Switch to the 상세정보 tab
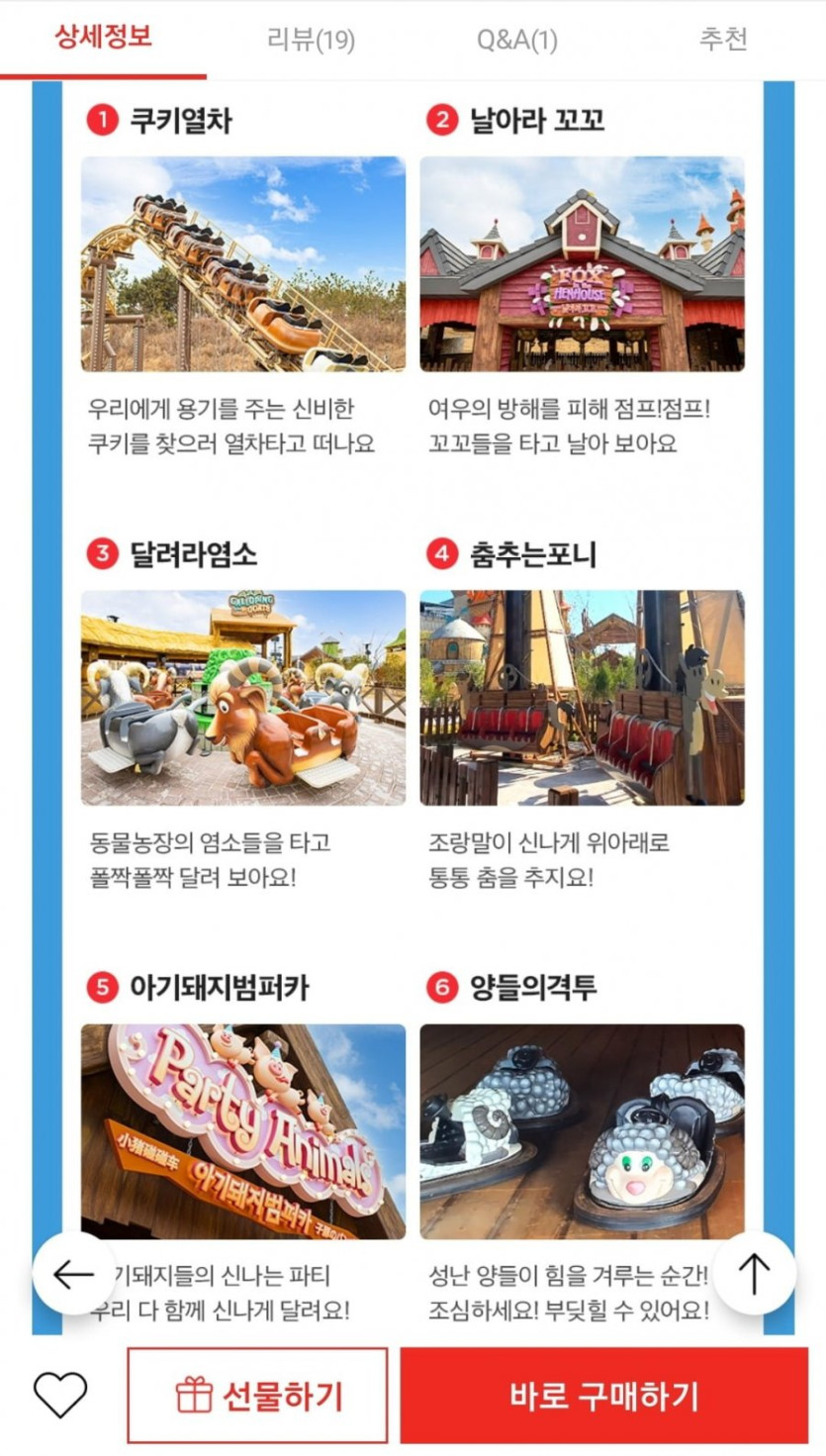 pos(103,40)
